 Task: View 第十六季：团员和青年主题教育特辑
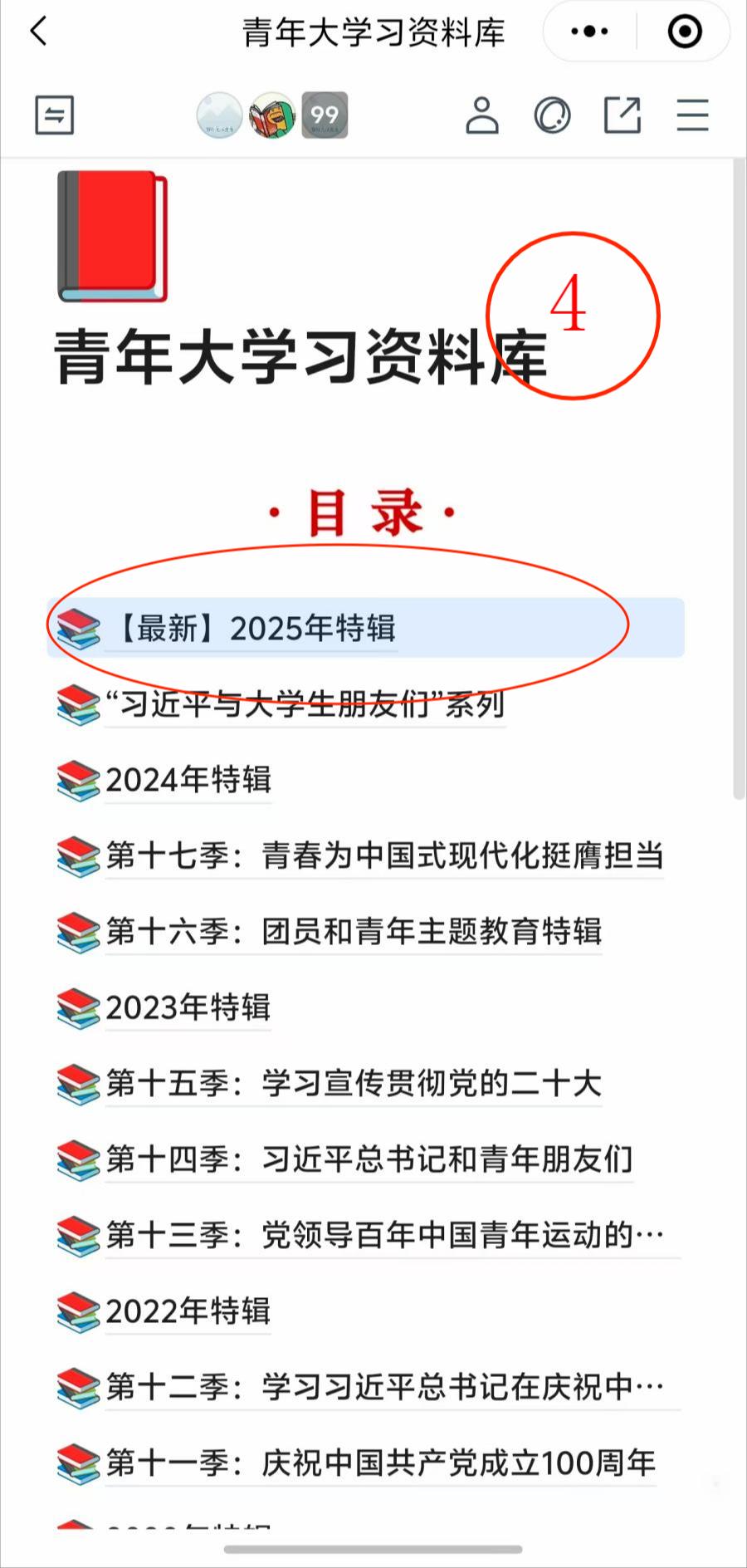pyautogui.click(x=353, y=931)
